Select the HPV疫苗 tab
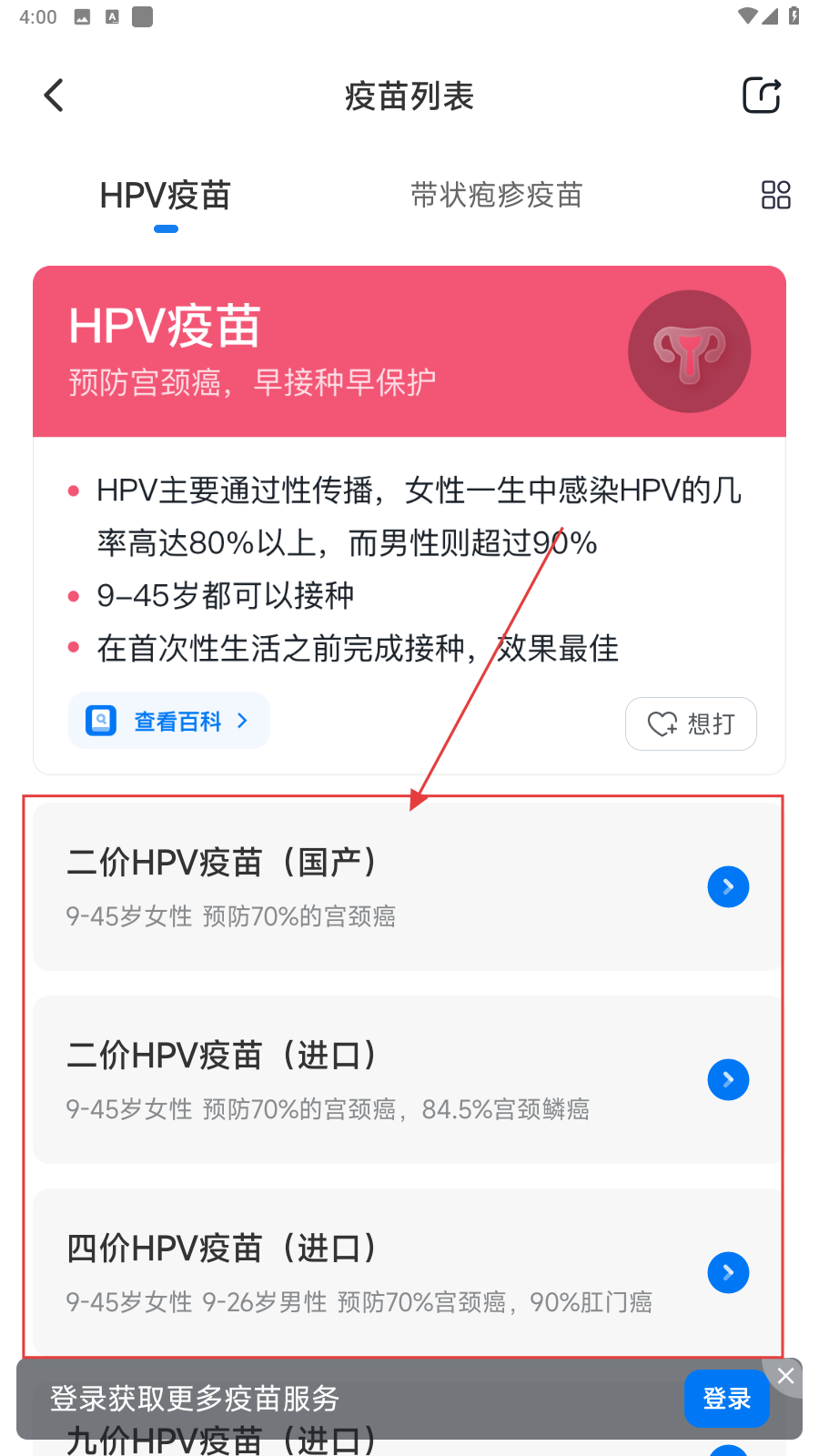The height and width of the screenshot is (1456, 819). (166, 196)
